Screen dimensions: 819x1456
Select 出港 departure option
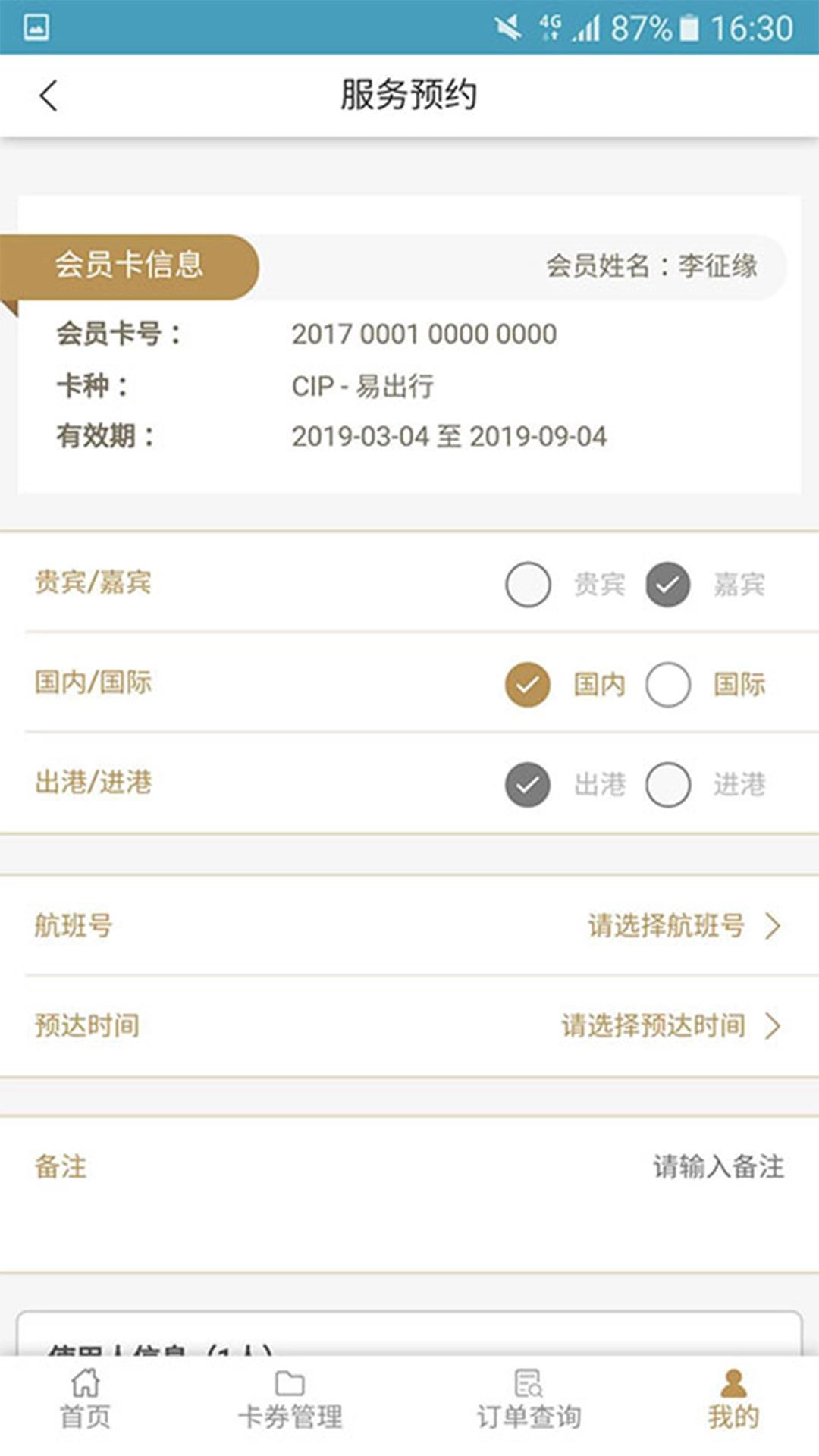tap(528, 784)
